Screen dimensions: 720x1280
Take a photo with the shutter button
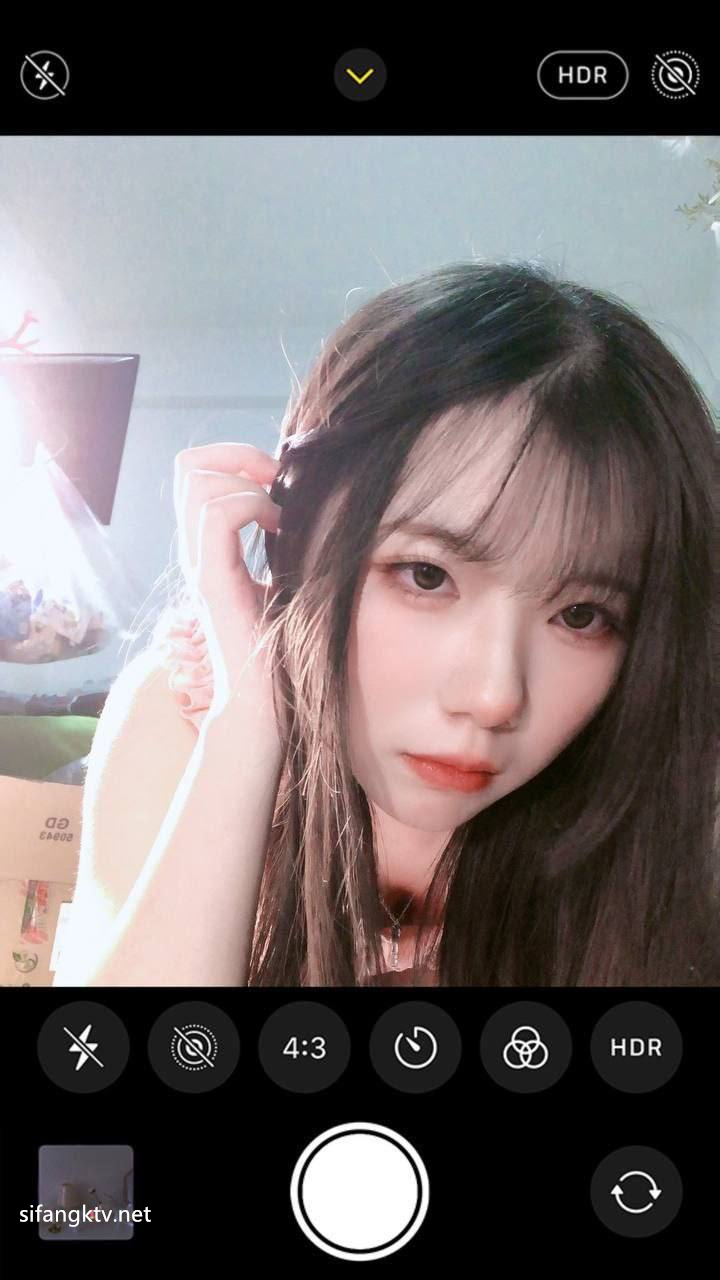coord(360,1192)
